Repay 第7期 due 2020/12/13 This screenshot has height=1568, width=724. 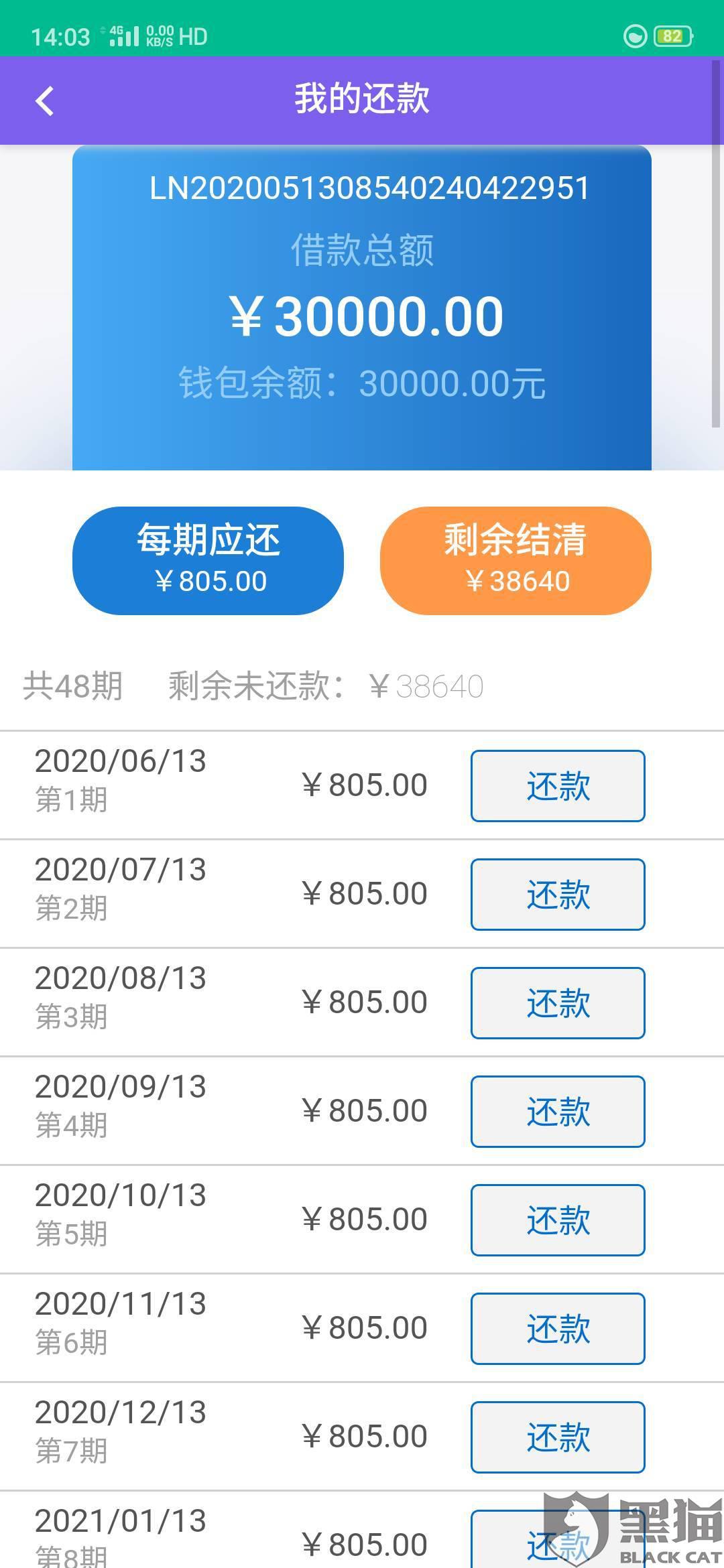[x=557, y=1437]
